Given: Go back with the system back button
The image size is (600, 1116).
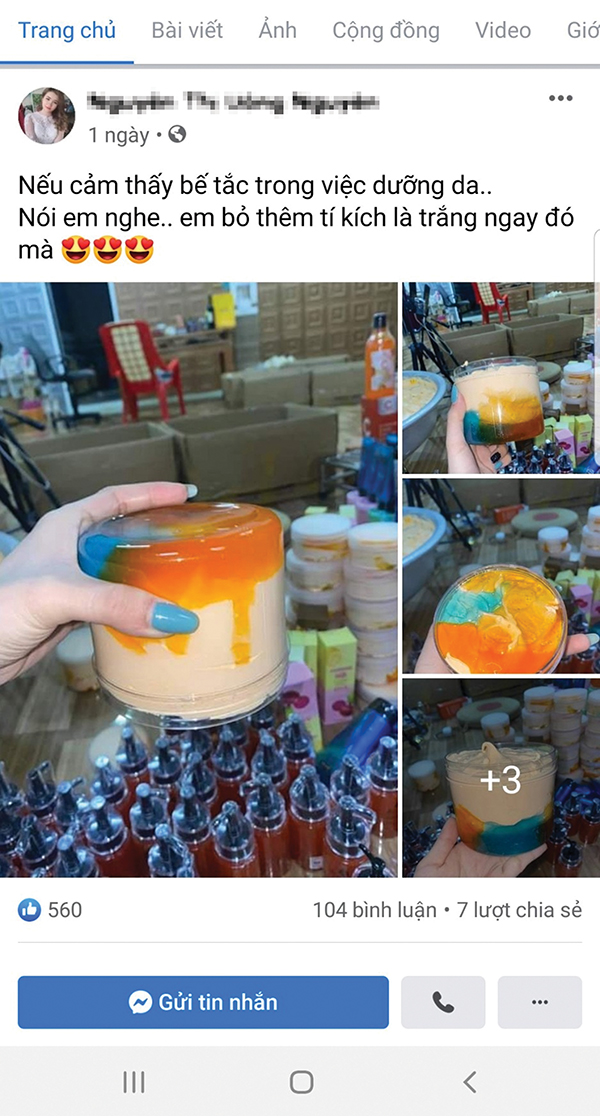Looking at the screenshot, I should [469, 1081].
